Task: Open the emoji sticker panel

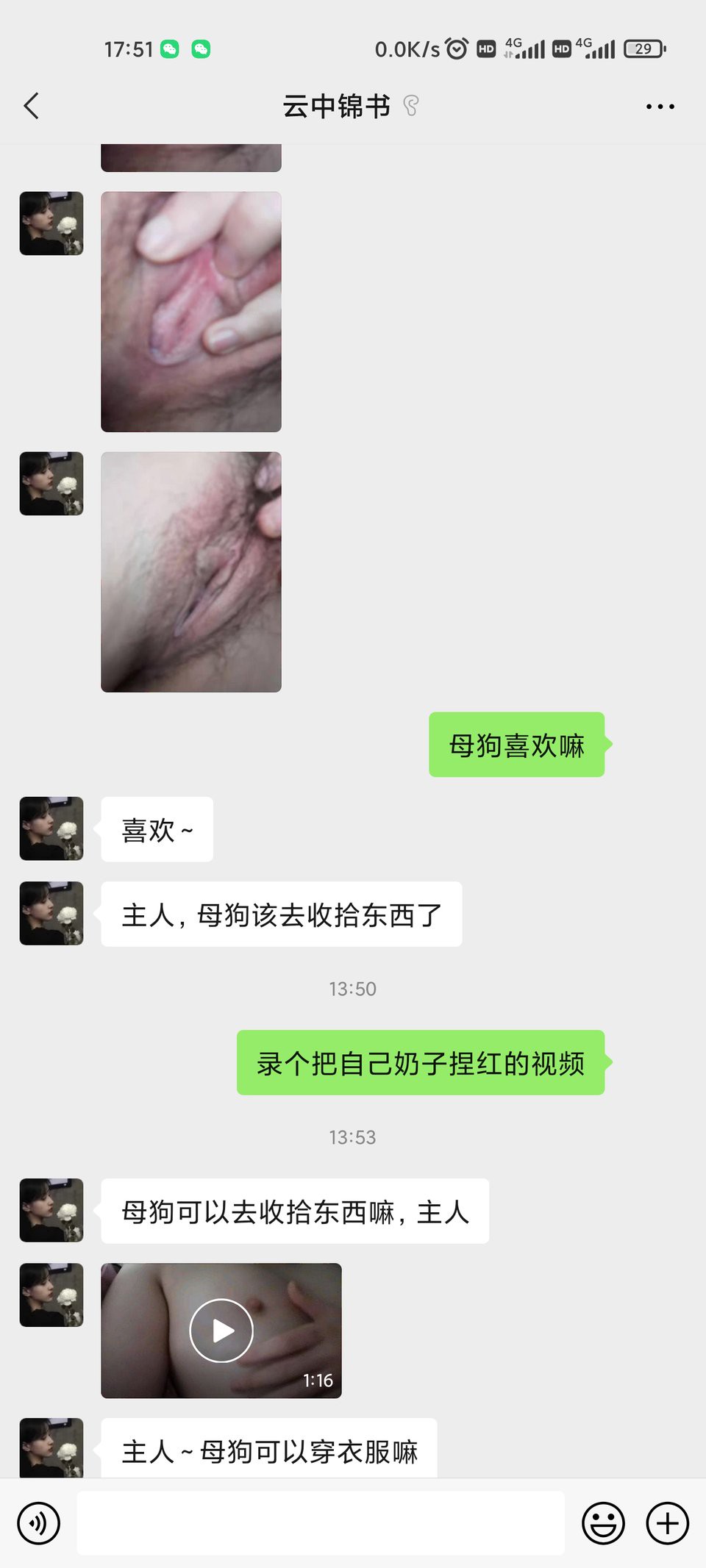Action: point(603,1523)
